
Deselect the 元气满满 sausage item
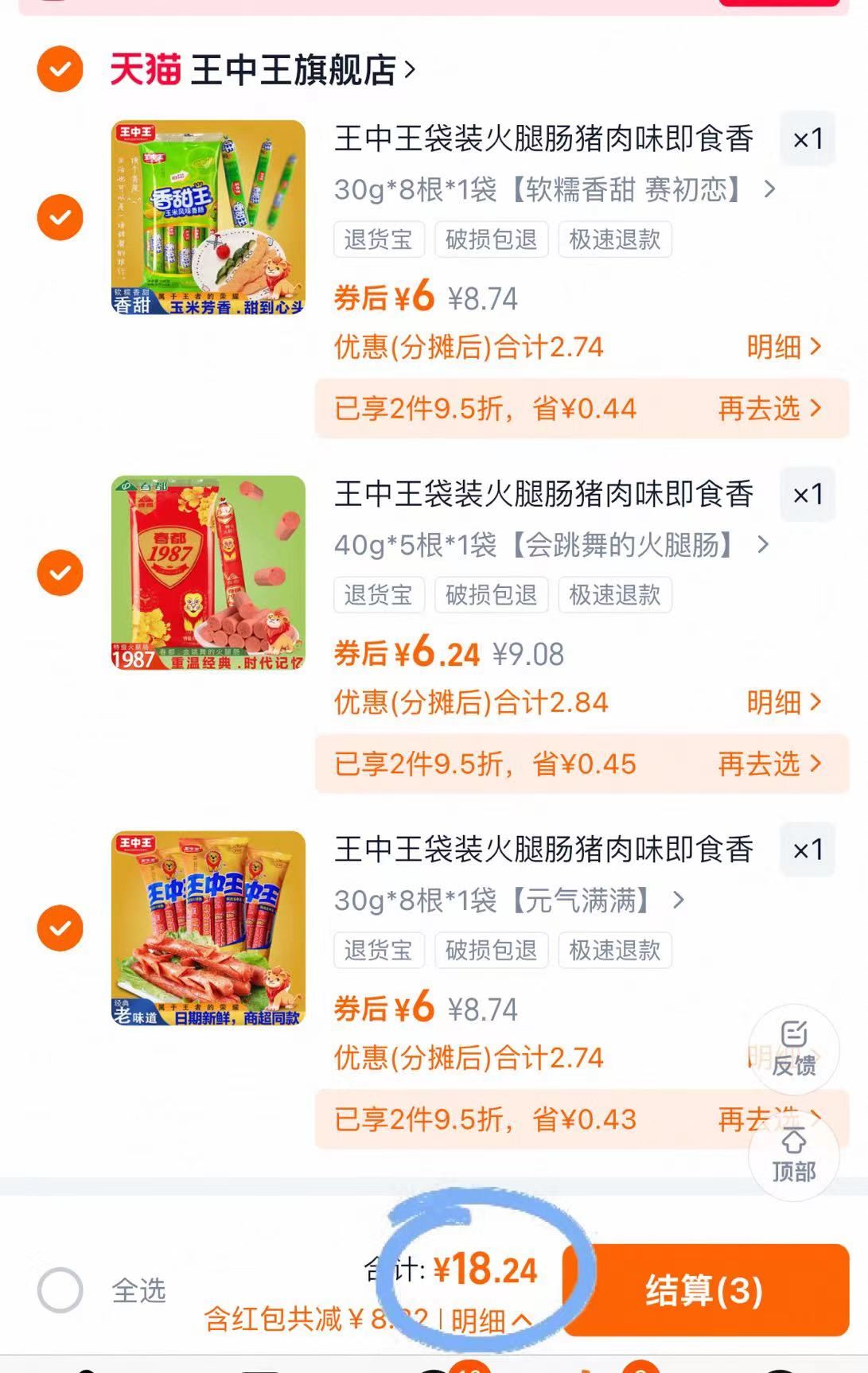(60, 928)
